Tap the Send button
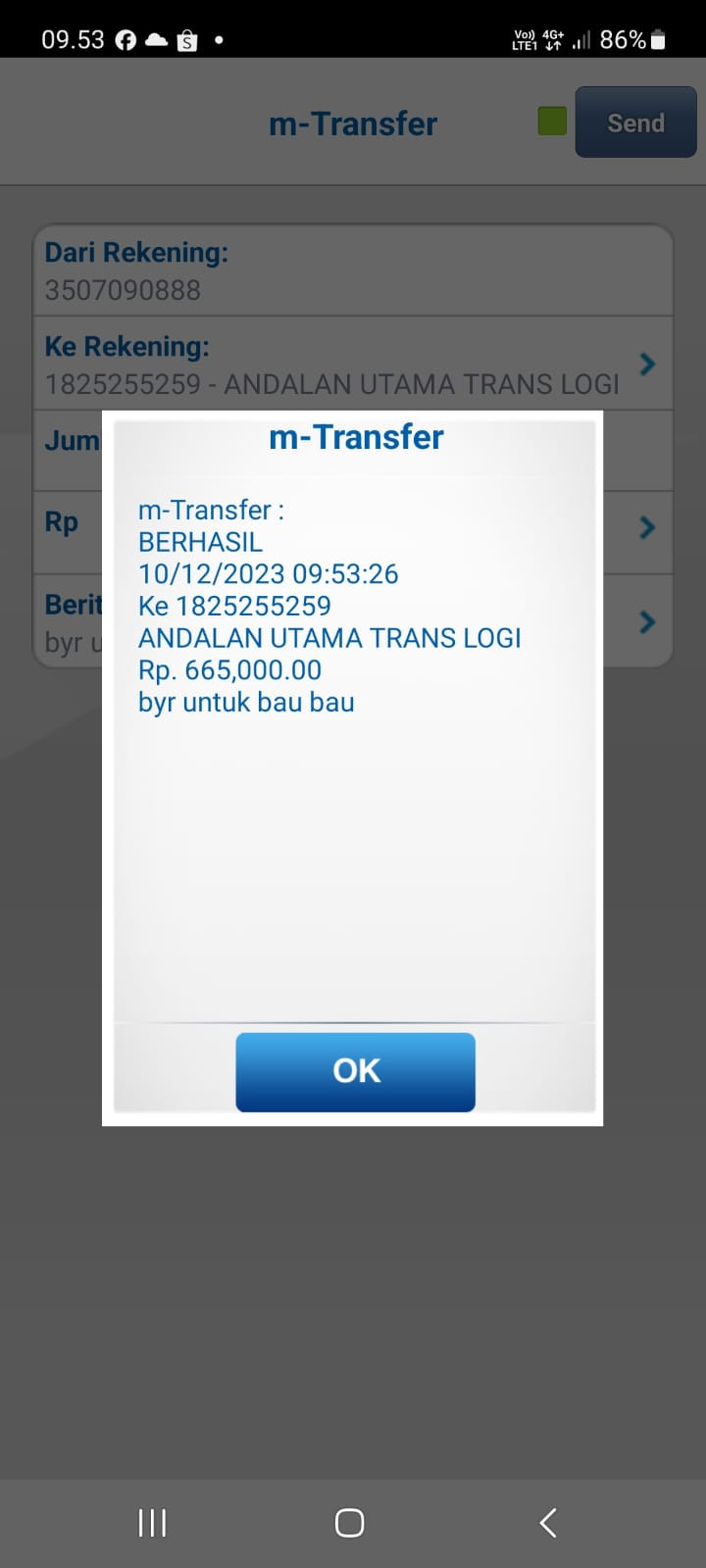 (x=635, y=122)
